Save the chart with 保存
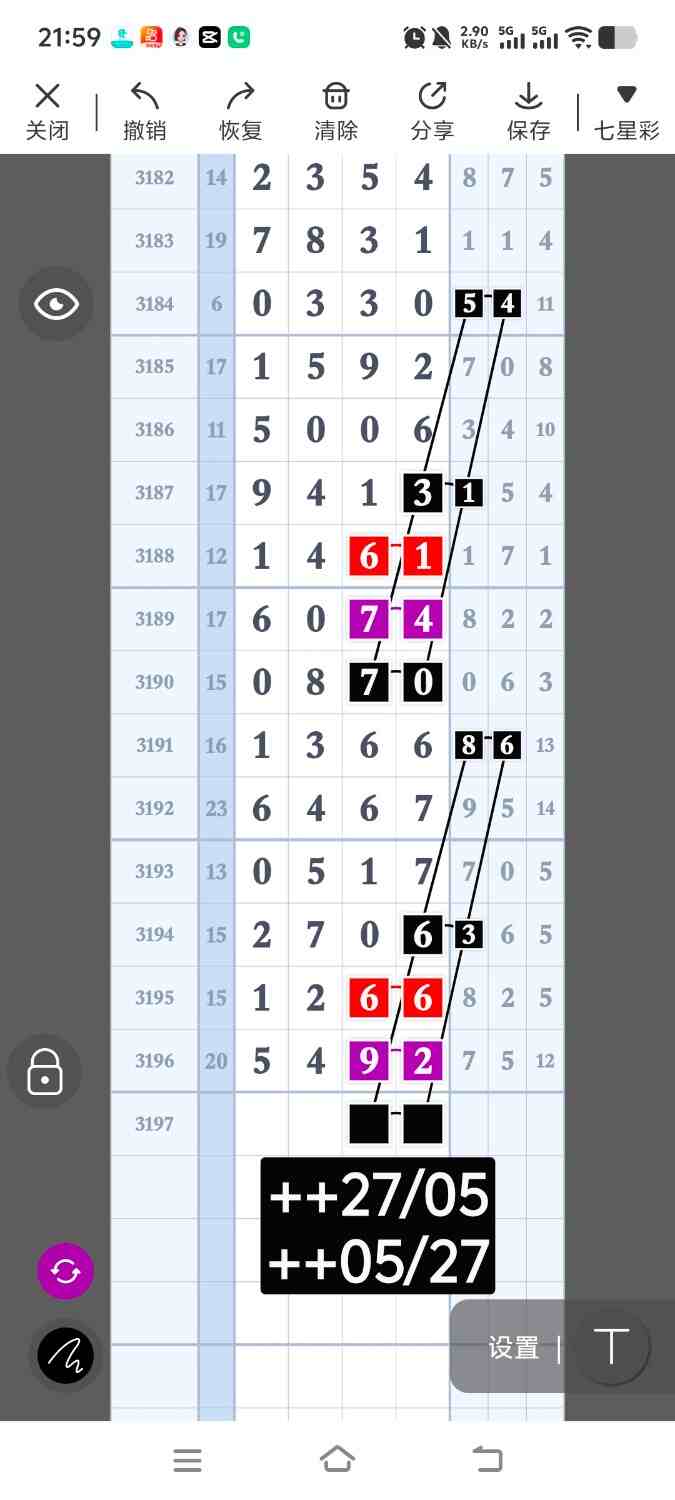Screen dimensions: 675x1500 tap(528, 112)
